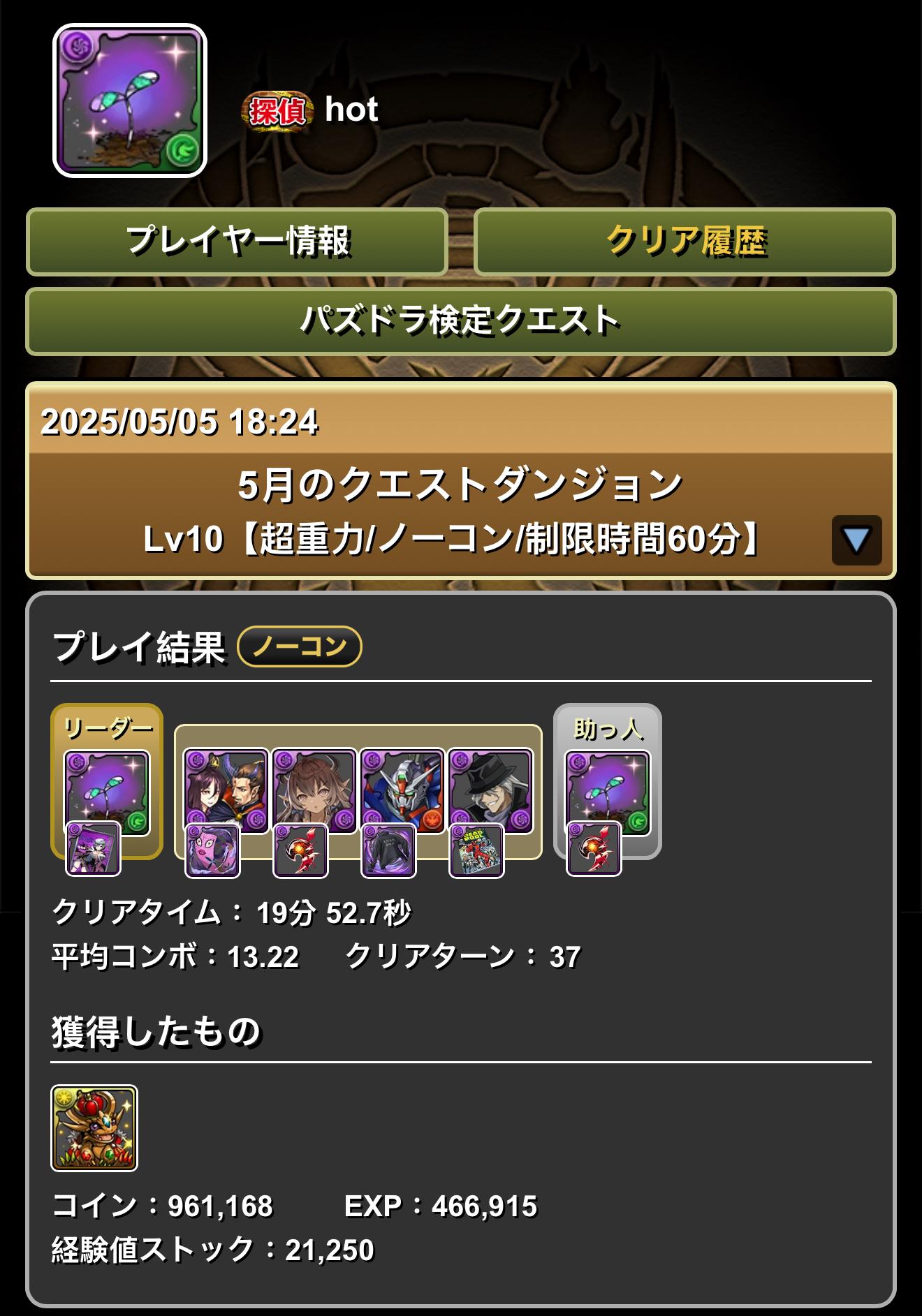
Task: Tap the leader monster icon
Action: coord(107,792)
